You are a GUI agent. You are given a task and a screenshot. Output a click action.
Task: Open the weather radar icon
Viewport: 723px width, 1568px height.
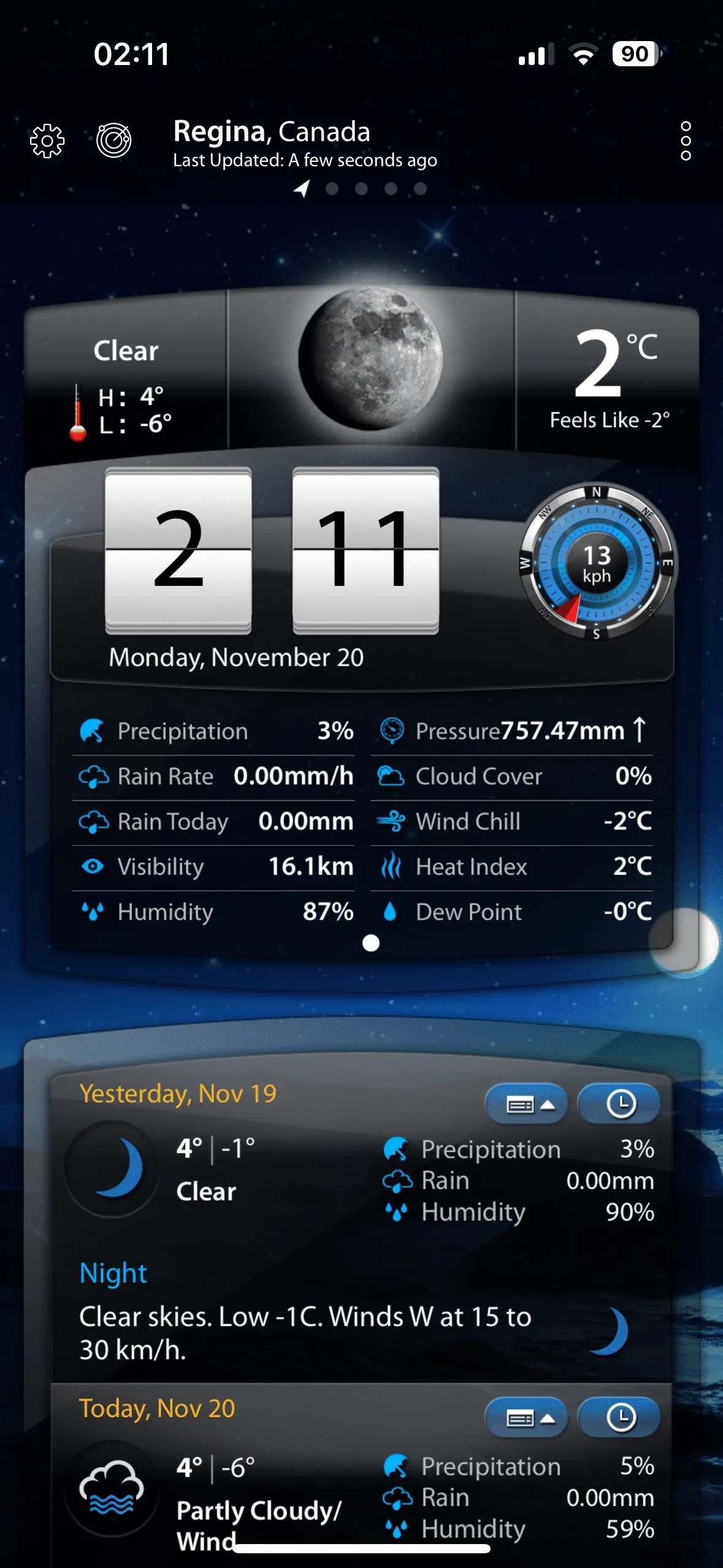114,140
